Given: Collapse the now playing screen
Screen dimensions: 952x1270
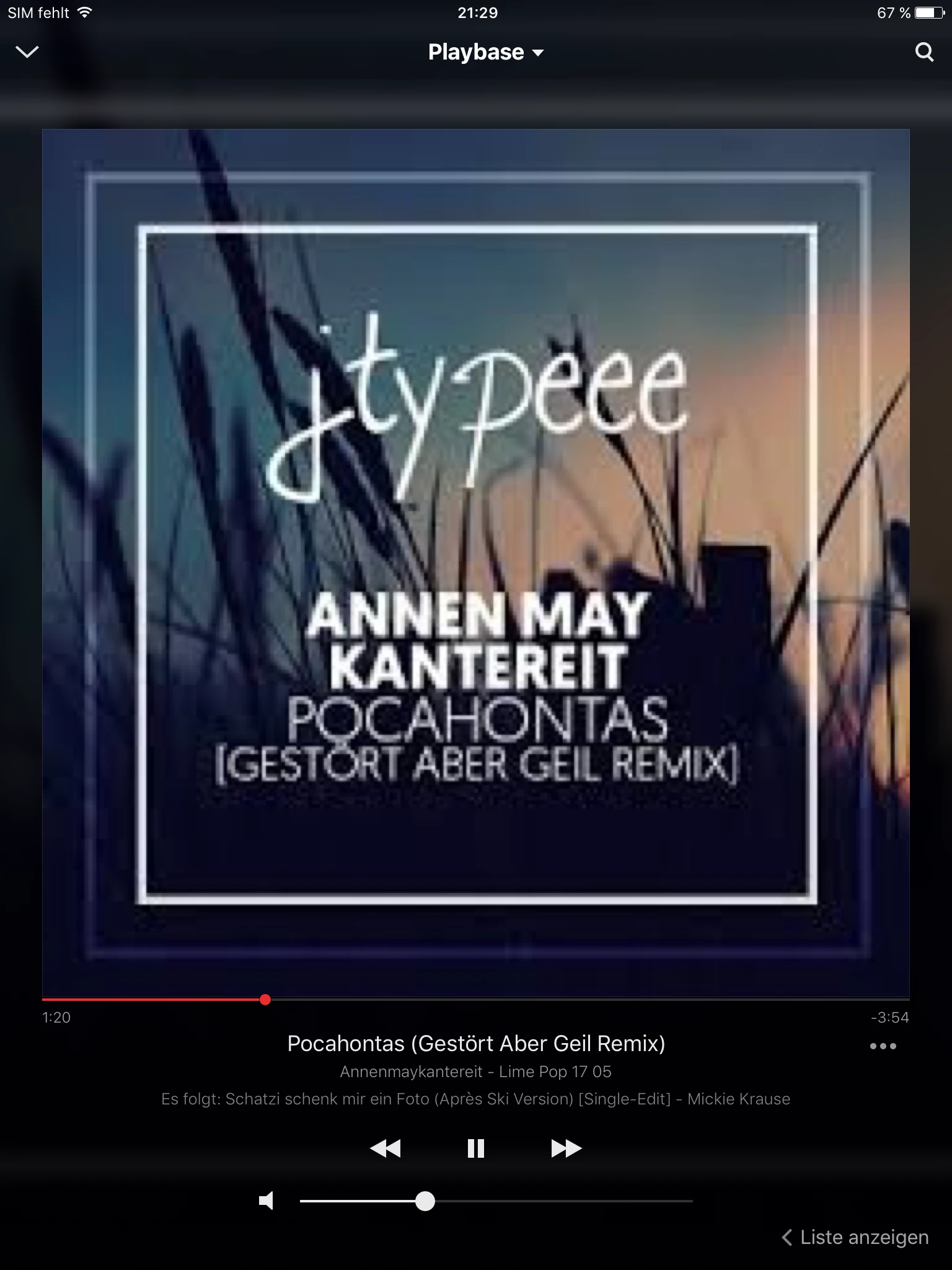Looking at the screenshot, I should [x=27, y=52].
